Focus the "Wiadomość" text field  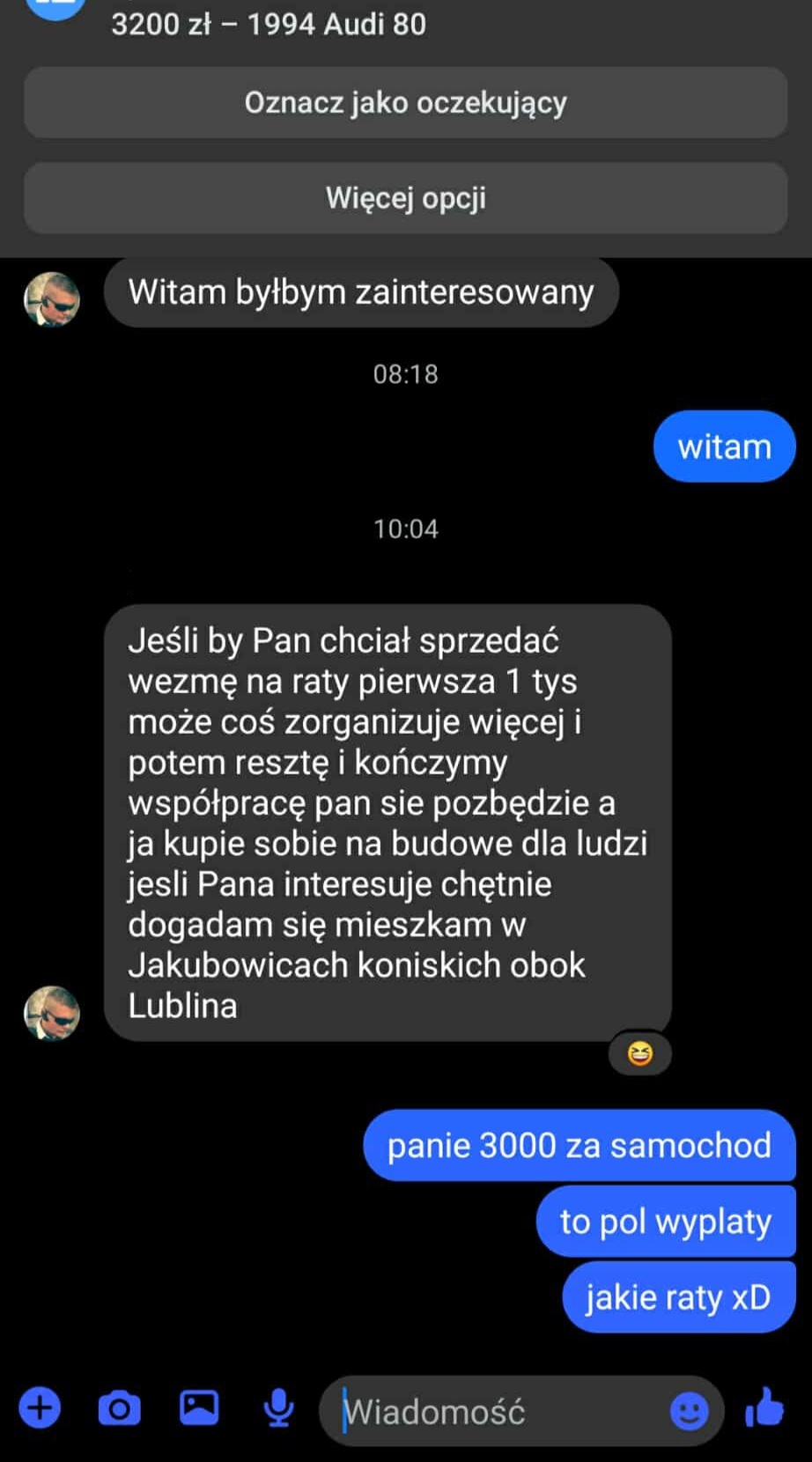pos(493,1412)
